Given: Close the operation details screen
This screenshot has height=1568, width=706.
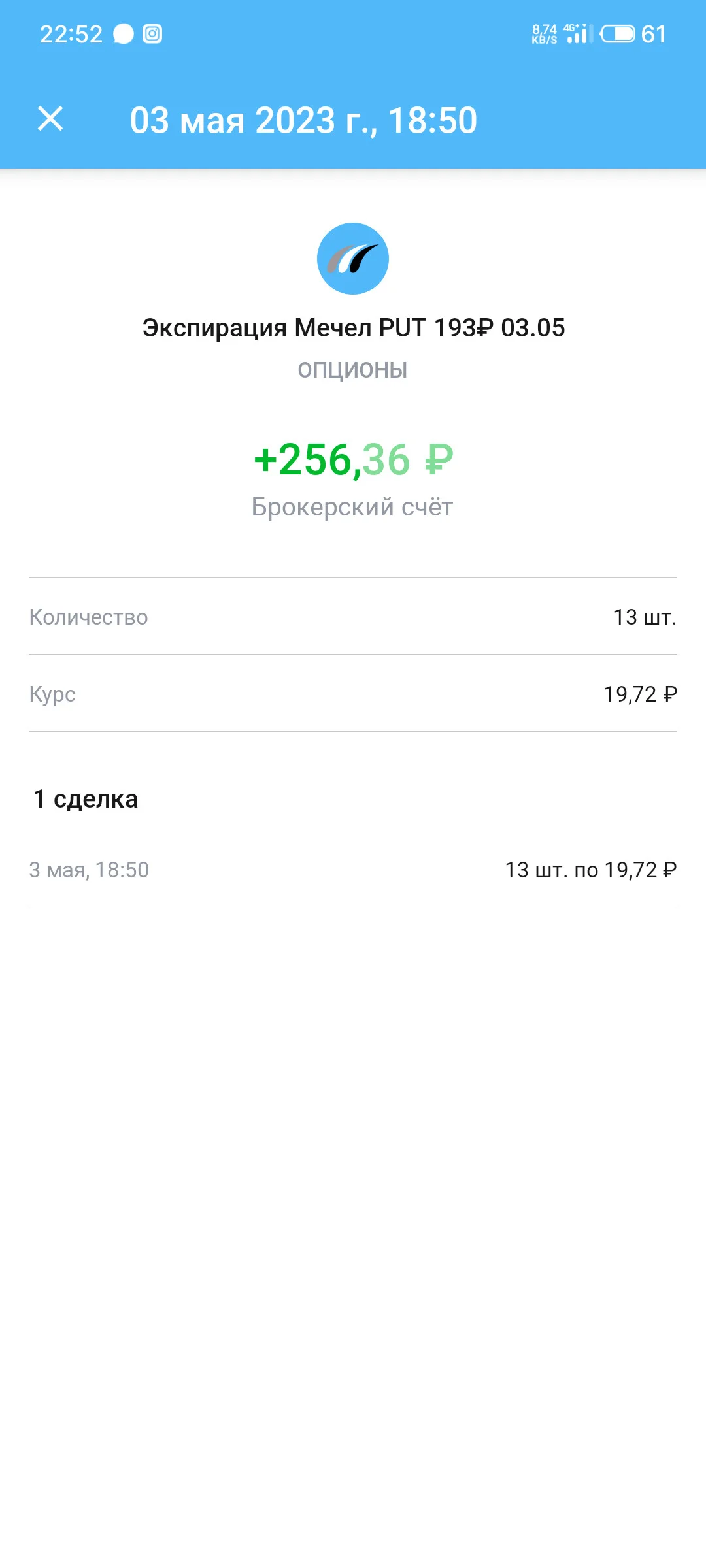Looking at the screenshot, I should tap(50, 119).
